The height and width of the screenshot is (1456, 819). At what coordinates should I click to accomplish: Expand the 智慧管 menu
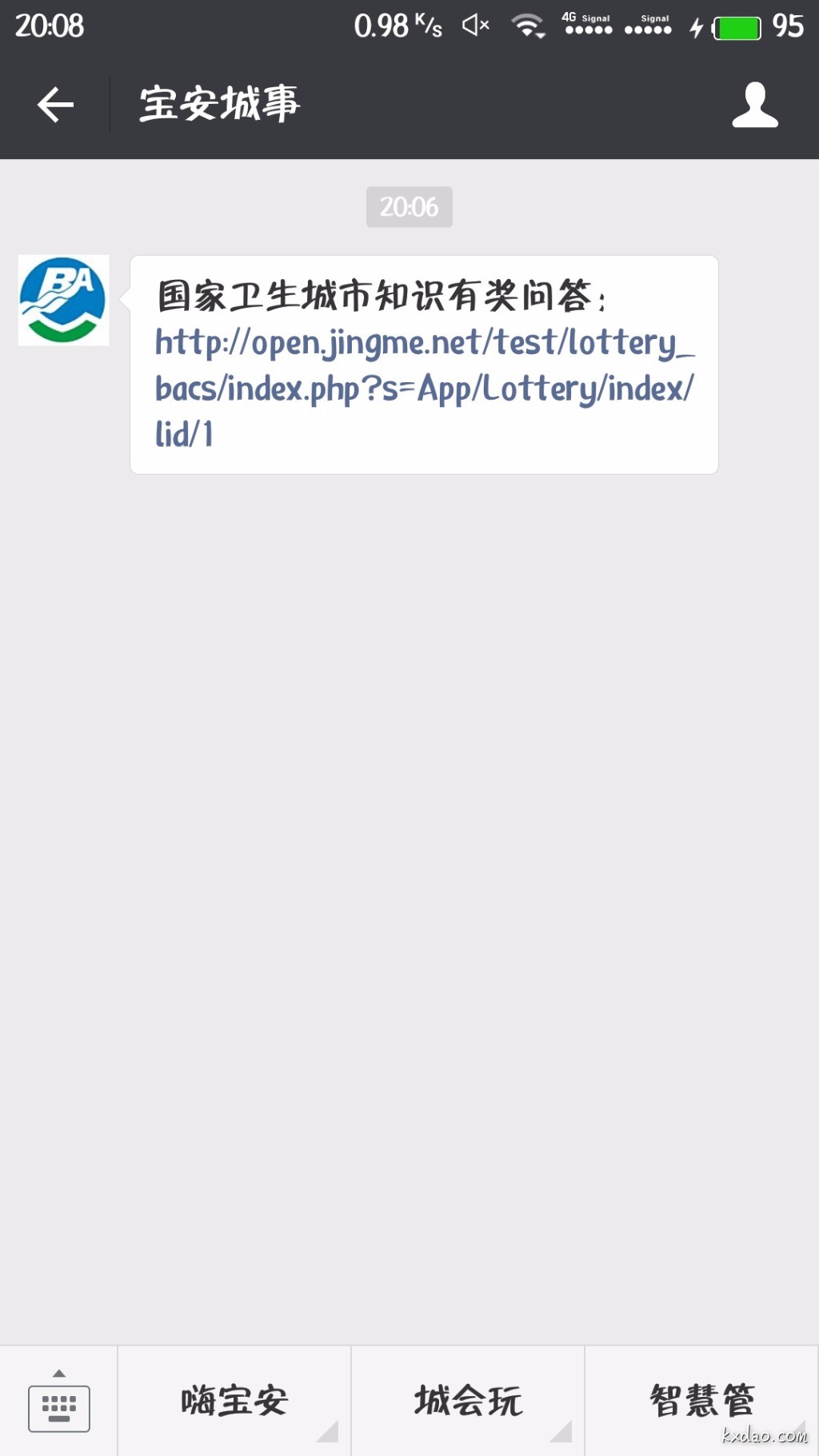701,1401
